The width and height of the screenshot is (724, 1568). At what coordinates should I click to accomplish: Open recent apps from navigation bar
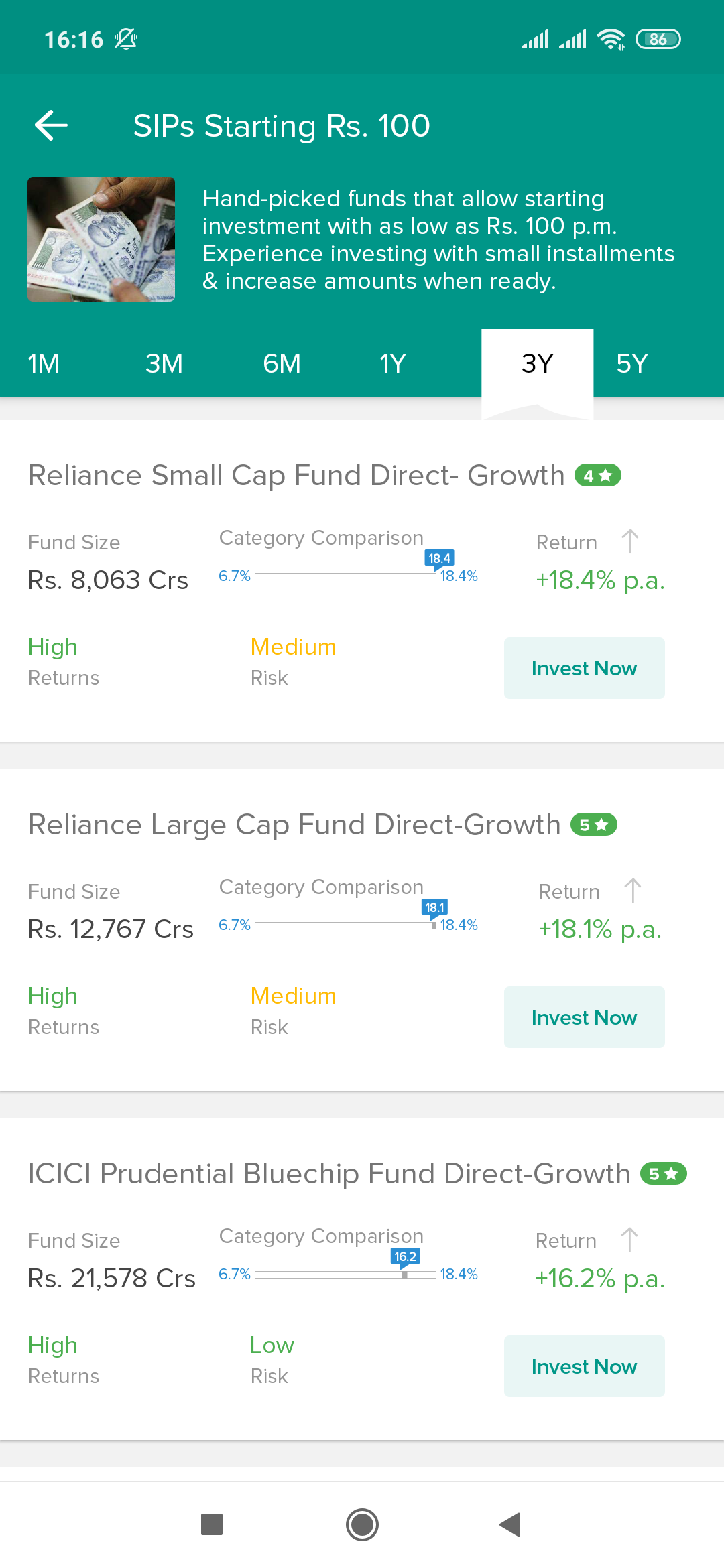(212, 1524)
